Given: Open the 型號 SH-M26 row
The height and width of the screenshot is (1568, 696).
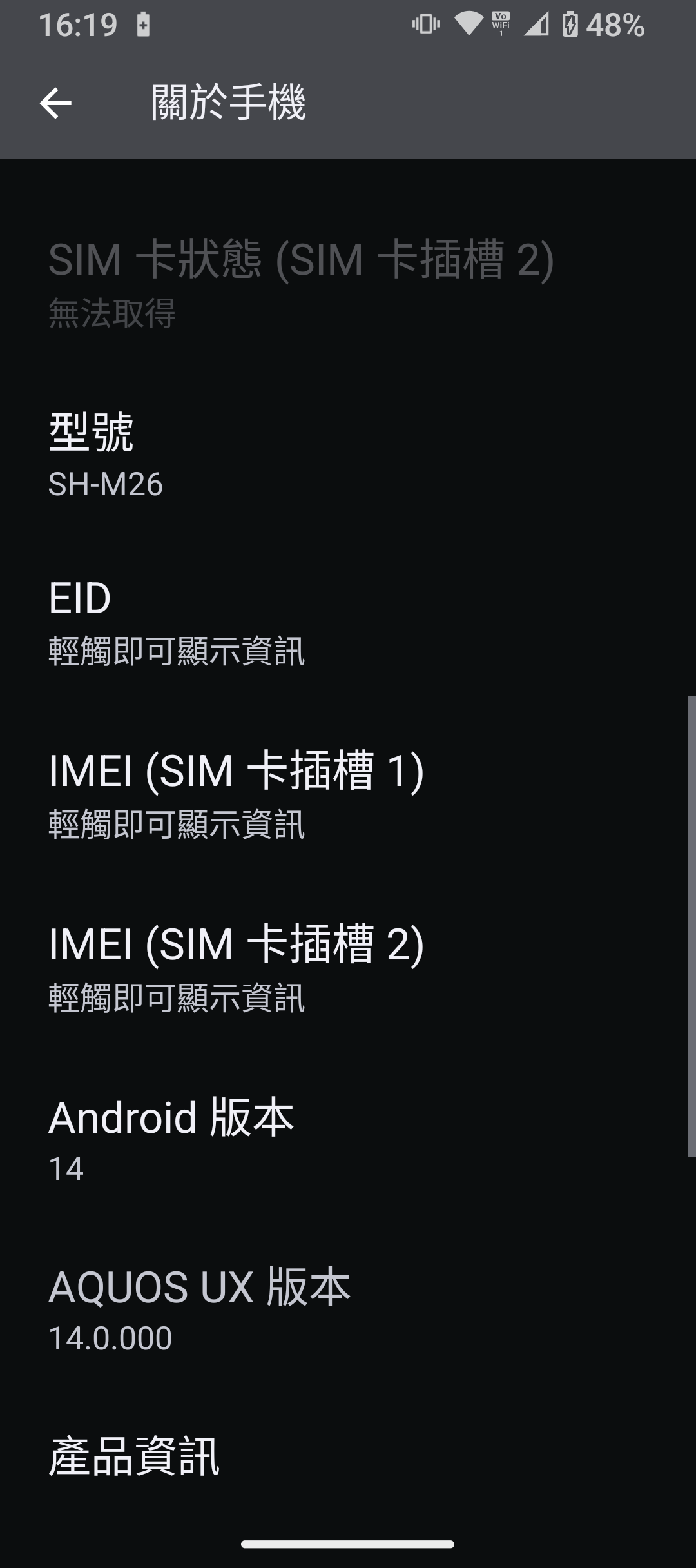Looking at the screenshot, I should click(348, 455).
